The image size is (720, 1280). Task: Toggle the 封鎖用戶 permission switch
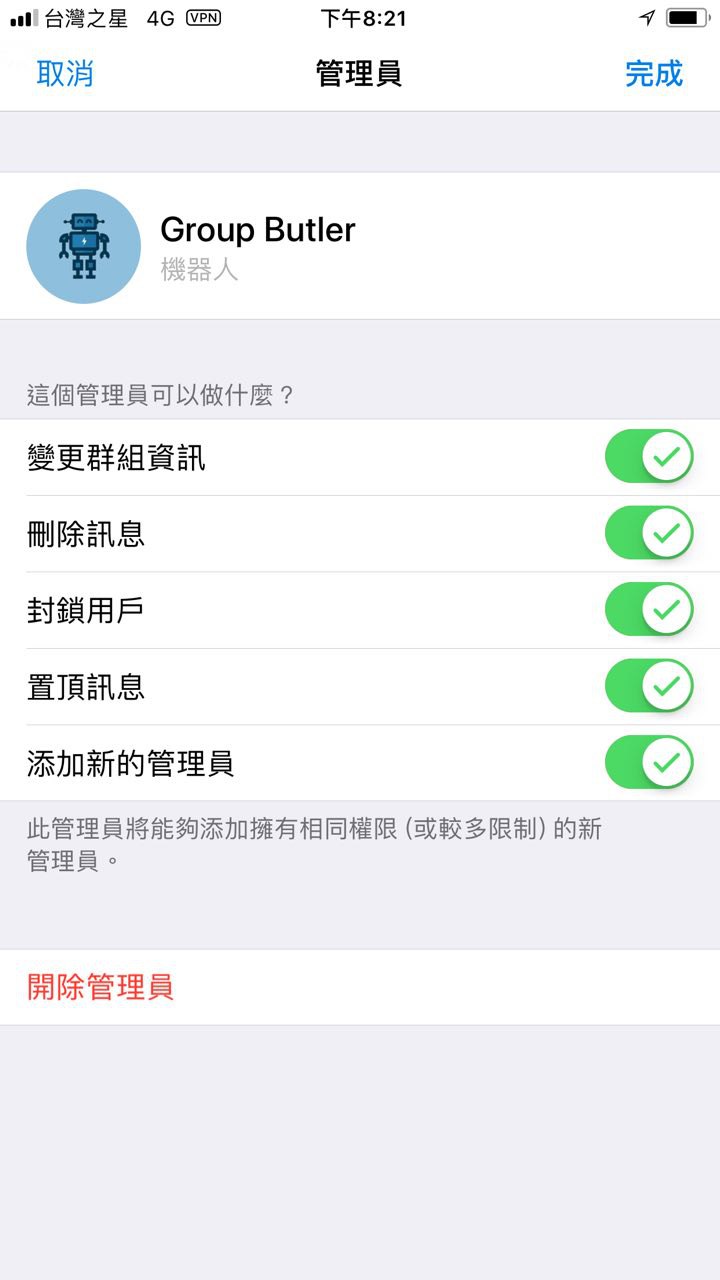point(649,609)
